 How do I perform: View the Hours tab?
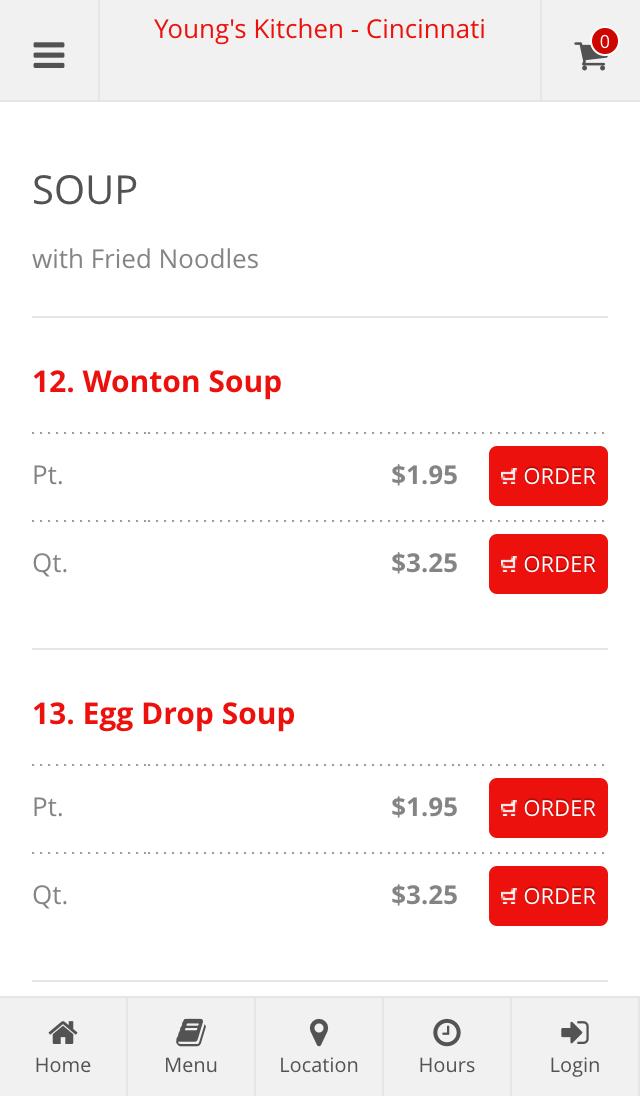click(446, 1046)
